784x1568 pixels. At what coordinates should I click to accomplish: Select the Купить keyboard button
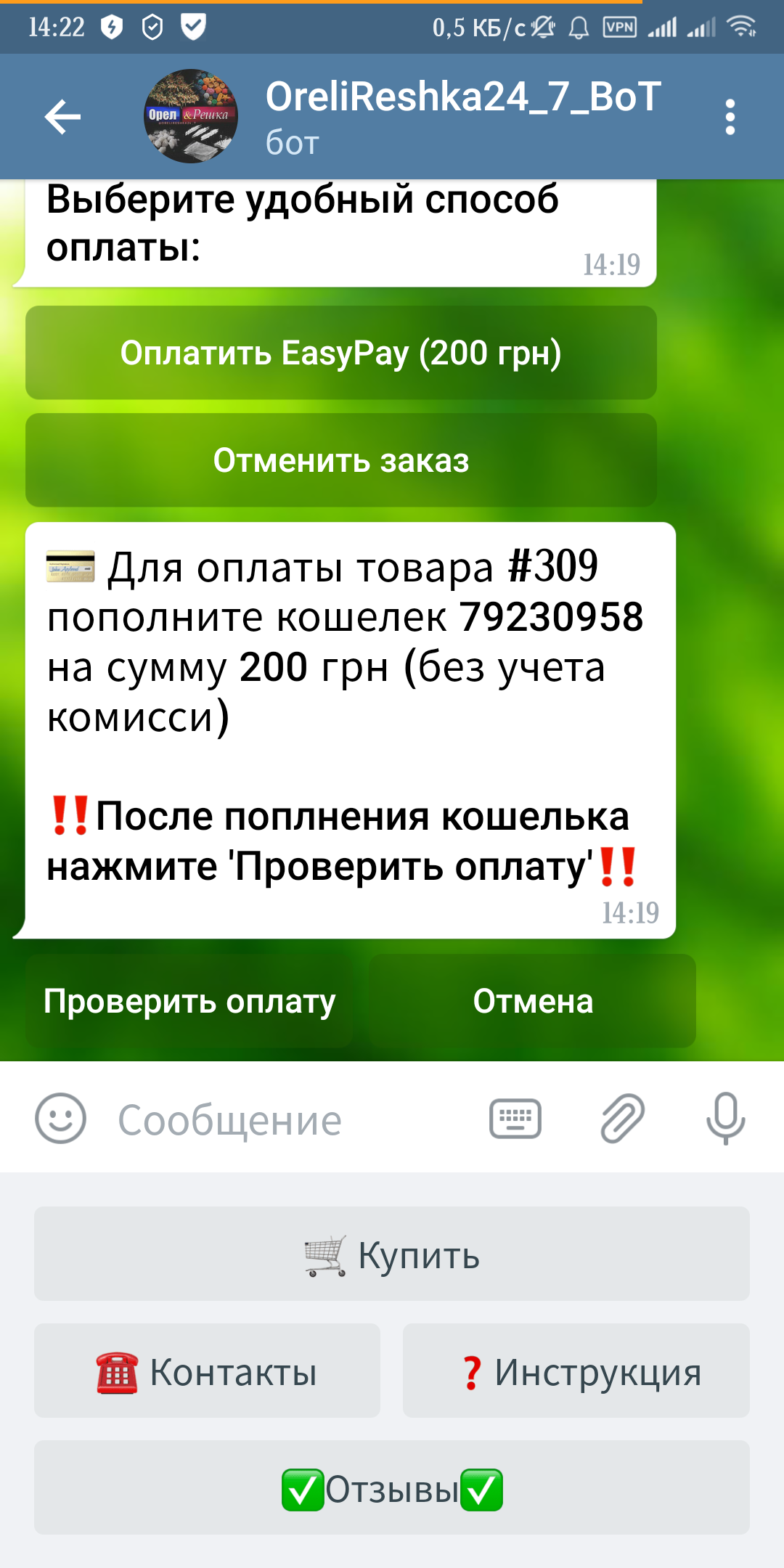point(392,1254)
